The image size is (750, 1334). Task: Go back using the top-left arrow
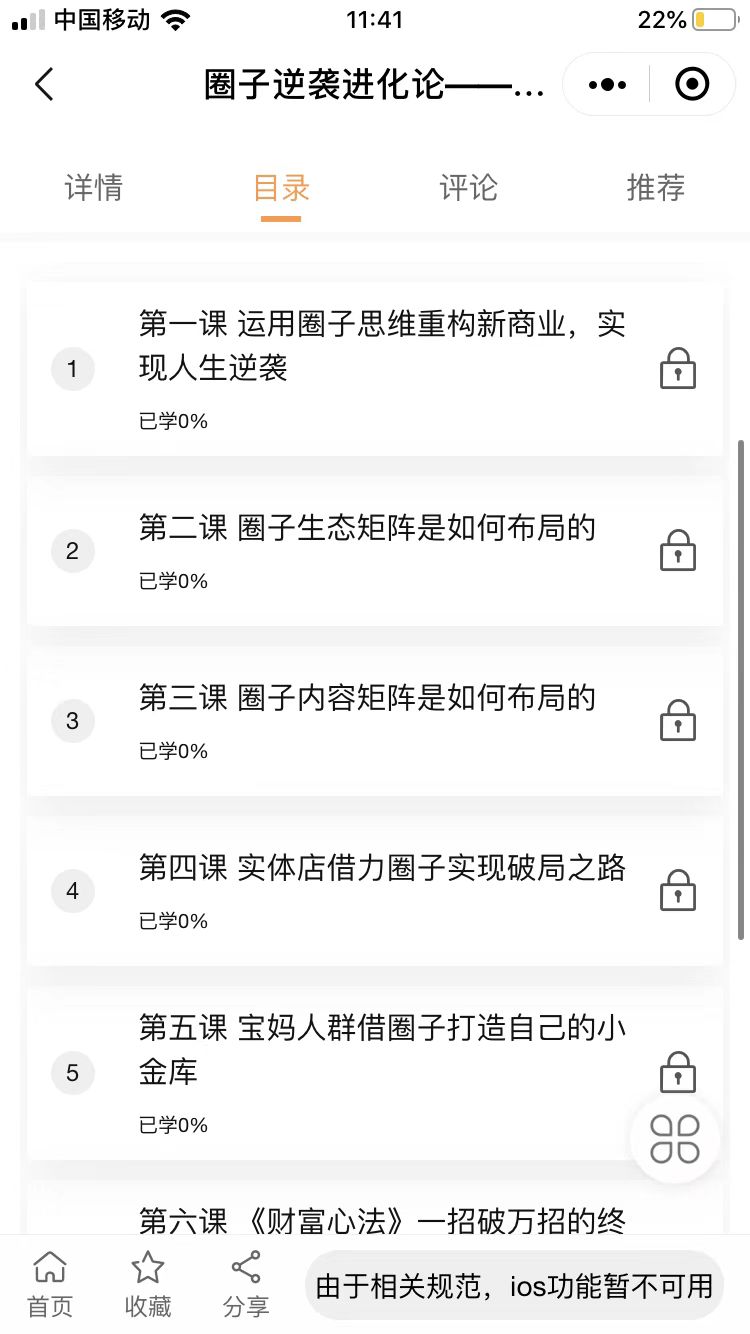(44, 85)
